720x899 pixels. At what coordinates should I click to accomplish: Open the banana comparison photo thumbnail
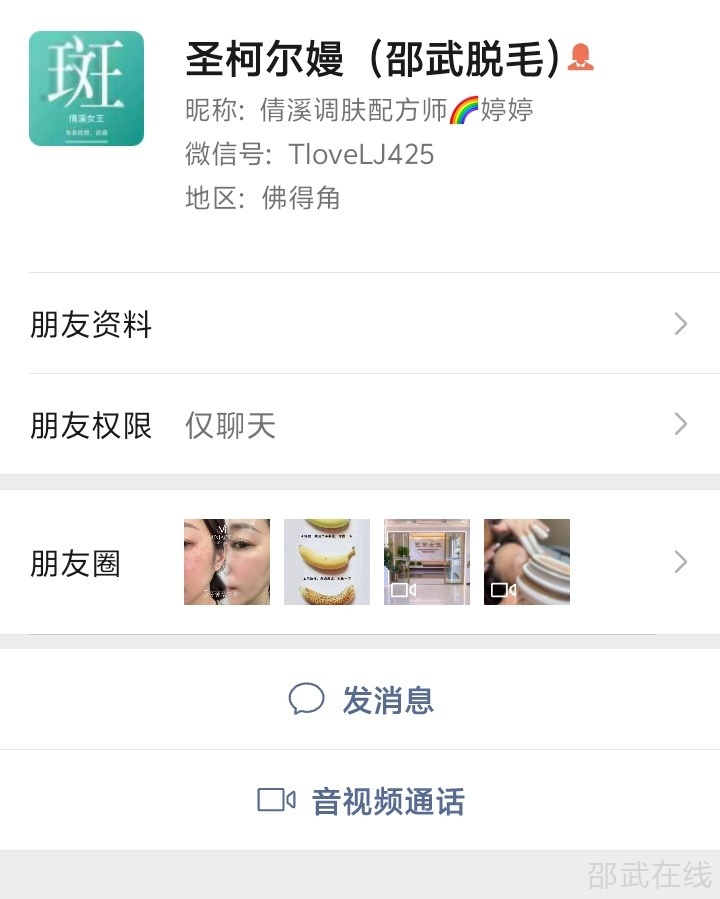click(x=326, y=562)
